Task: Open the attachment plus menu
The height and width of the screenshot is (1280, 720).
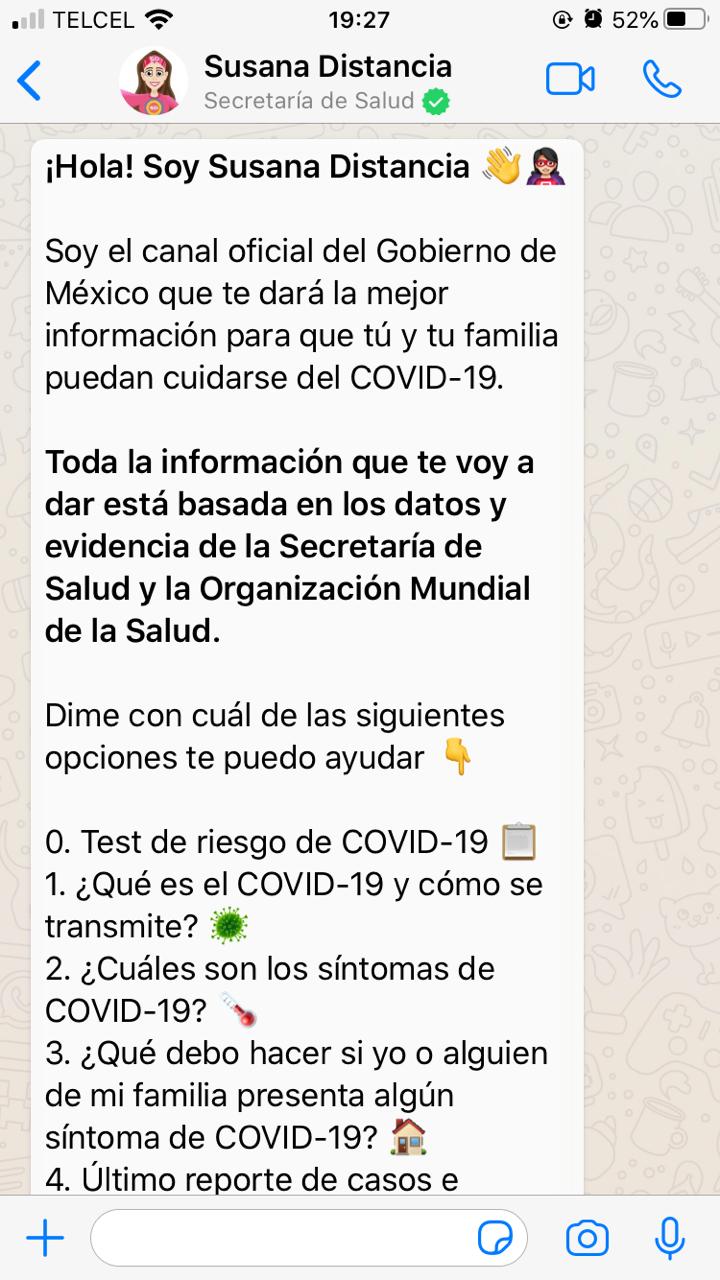Action: [45, 1238]
